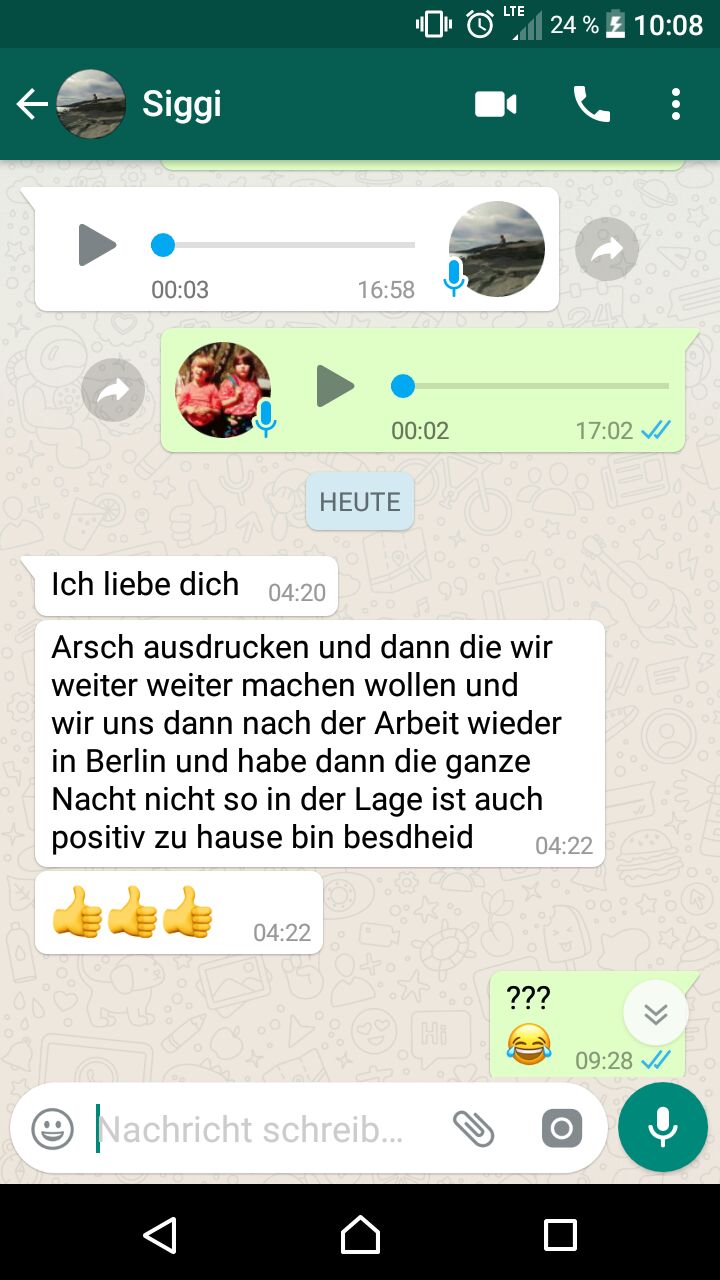Image resolution: width=720 pixels, height=1280 pixels.
Task: Open the camera to send a photo
Action: (x=561, y=1129)
